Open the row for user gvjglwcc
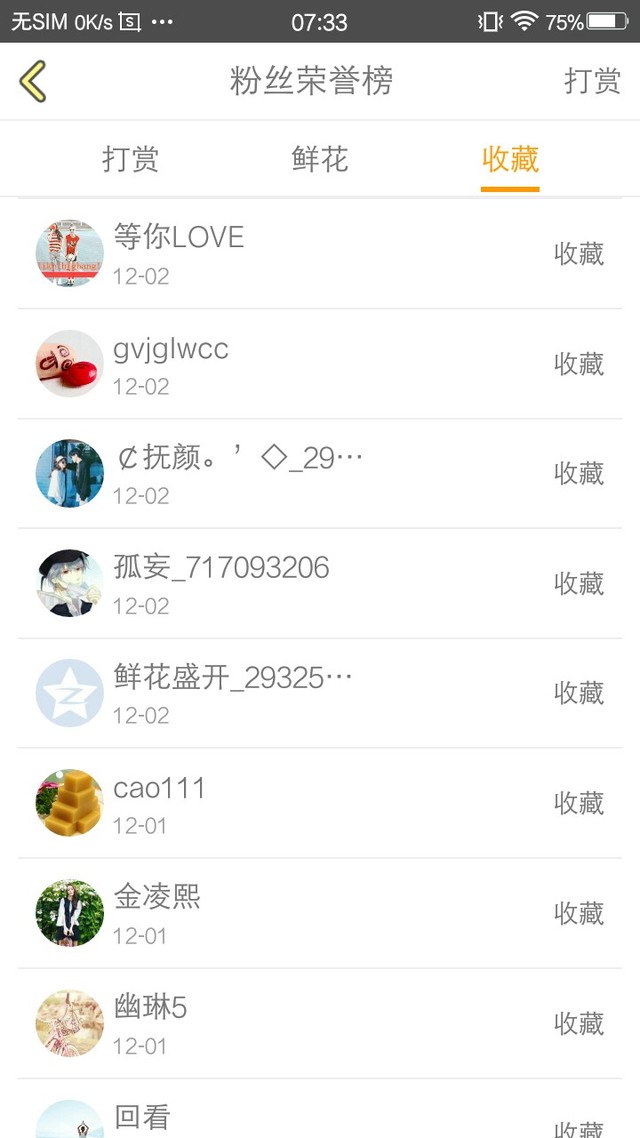The height and width of the screenshot is (1138, 640). 320,364
